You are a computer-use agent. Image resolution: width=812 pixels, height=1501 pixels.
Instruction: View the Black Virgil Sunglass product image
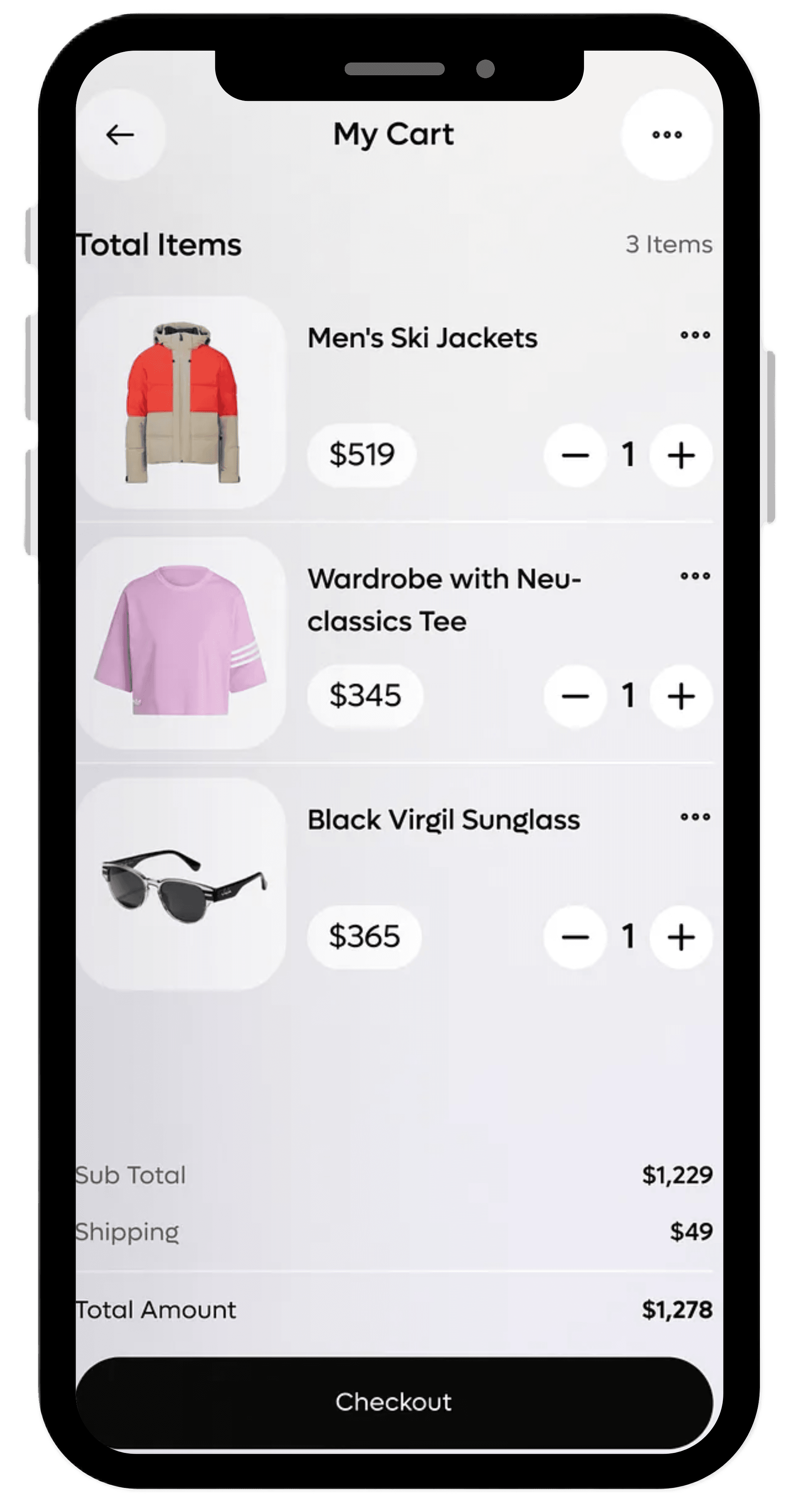pyautogui.click(x=181, y=883)
